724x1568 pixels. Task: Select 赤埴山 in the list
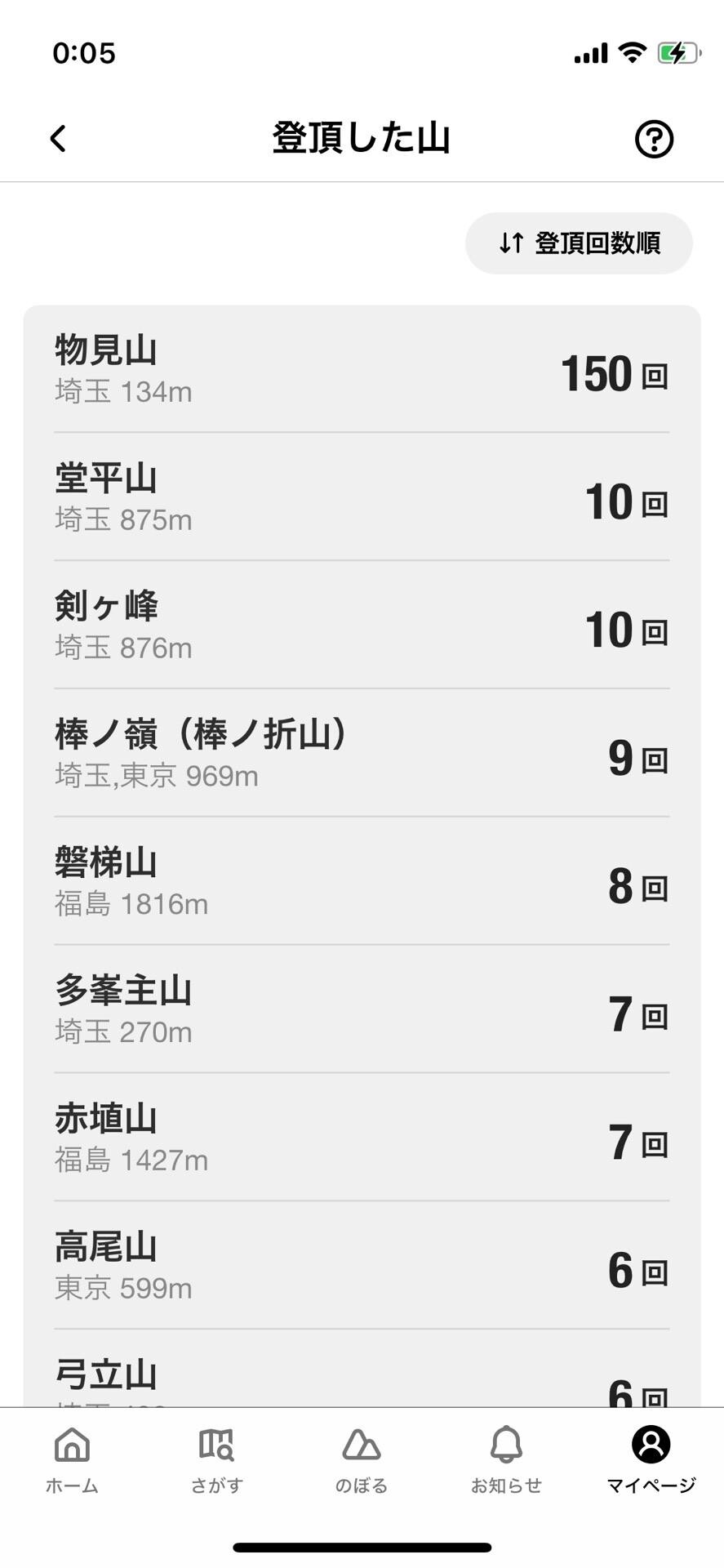pos(362,1138)
